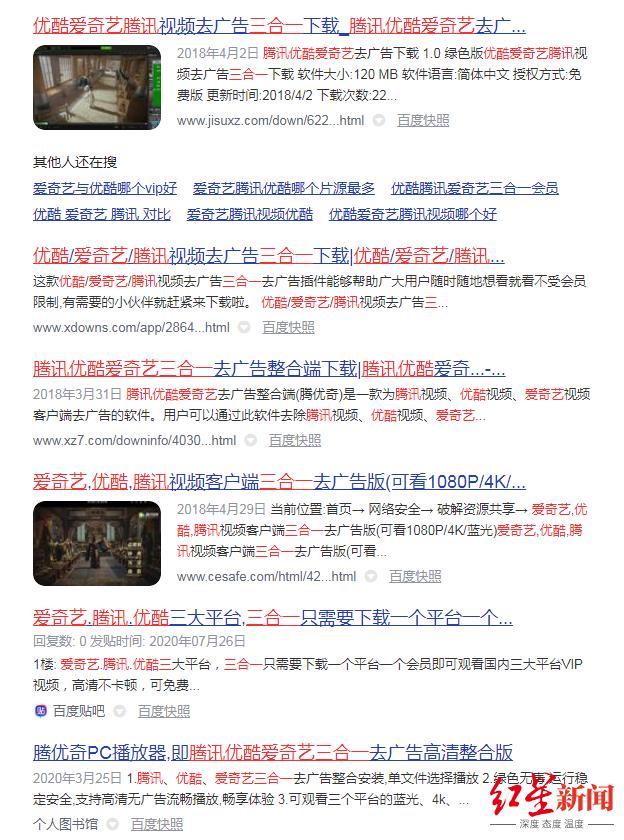This screenshot has width=624, height=840.
Task: Search related query 优酷腾讯爱奇艺三合一会员
Action: point(475,188)
